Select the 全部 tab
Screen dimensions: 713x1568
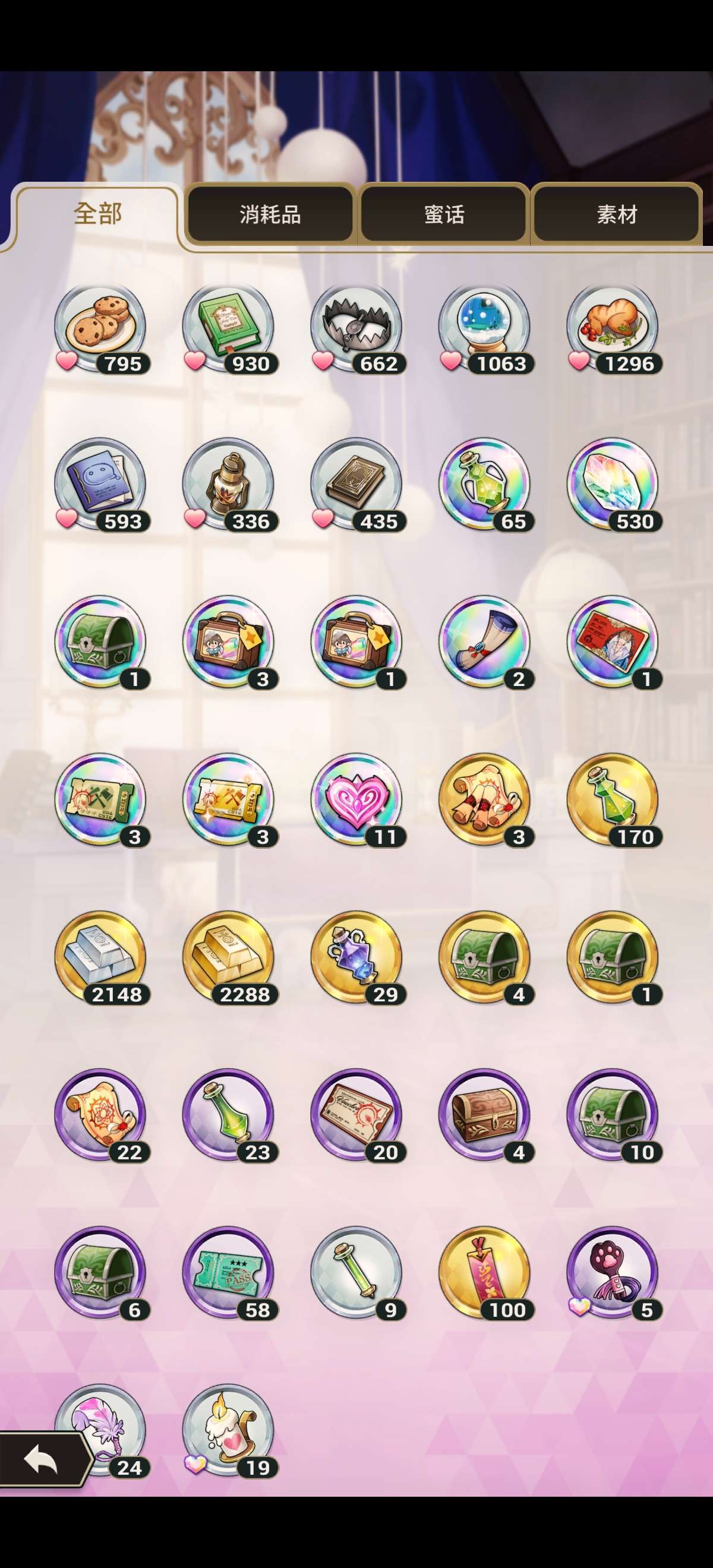[97, 214]
